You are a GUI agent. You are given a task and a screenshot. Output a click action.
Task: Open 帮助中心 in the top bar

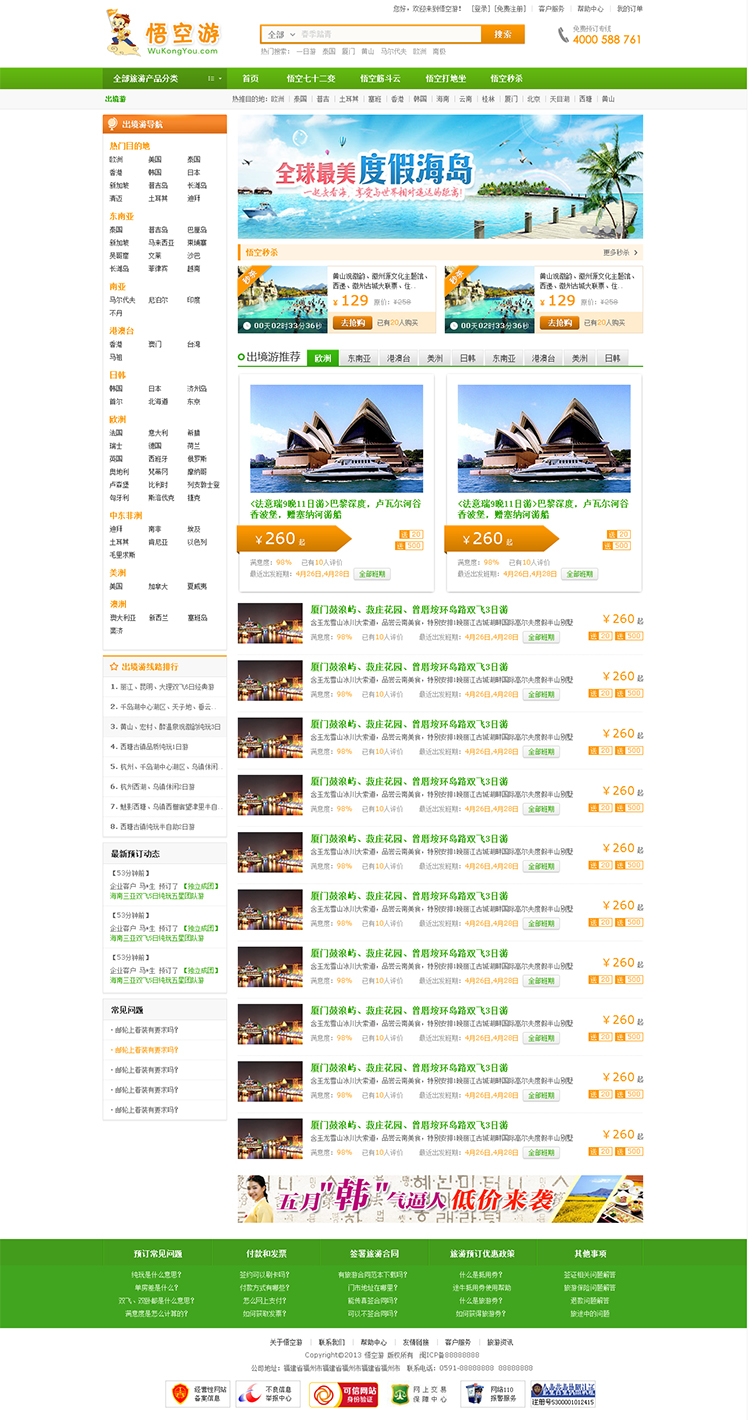(591, 8)
